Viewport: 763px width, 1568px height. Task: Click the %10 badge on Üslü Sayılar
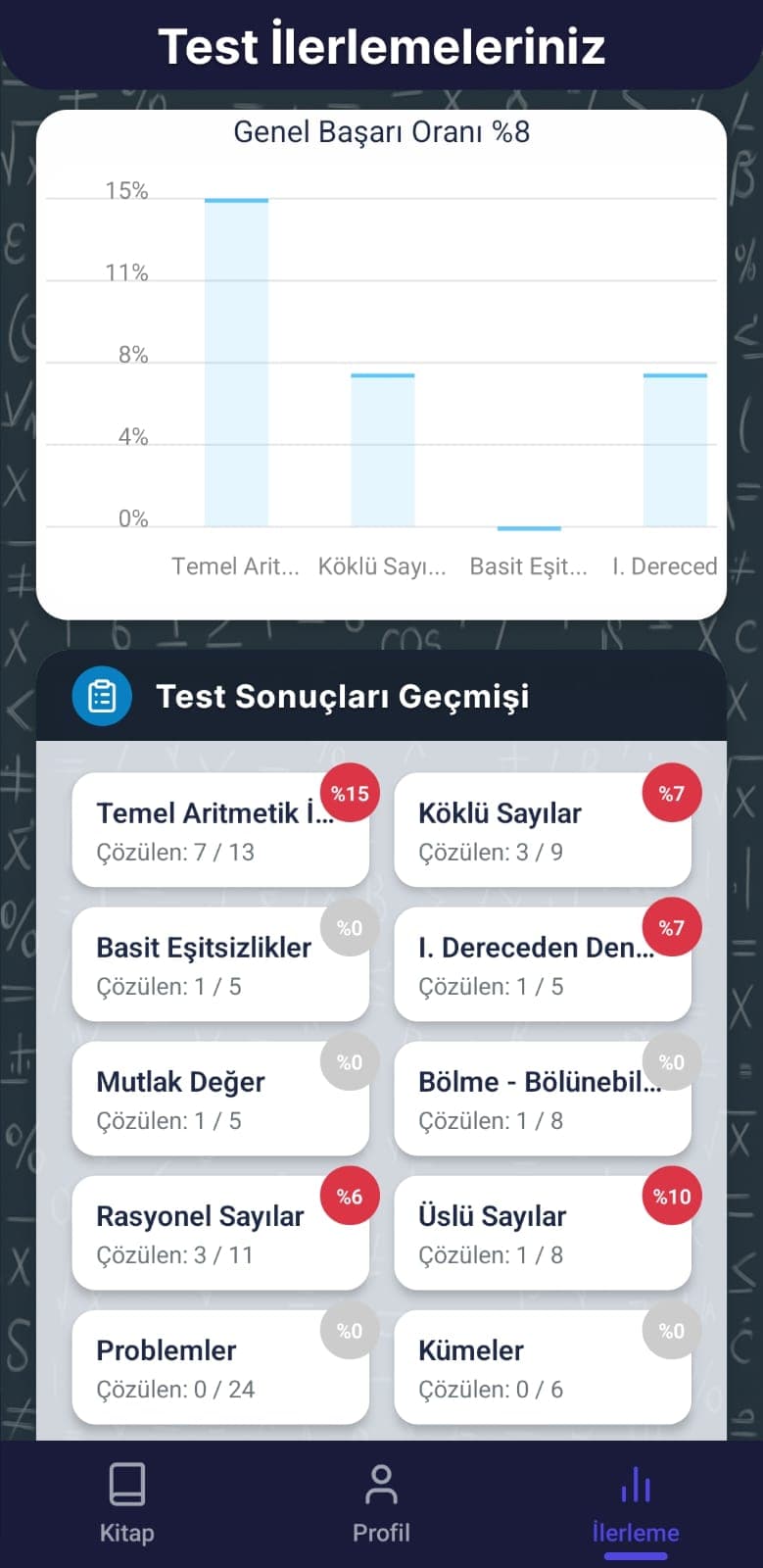tap(671, 1197)
